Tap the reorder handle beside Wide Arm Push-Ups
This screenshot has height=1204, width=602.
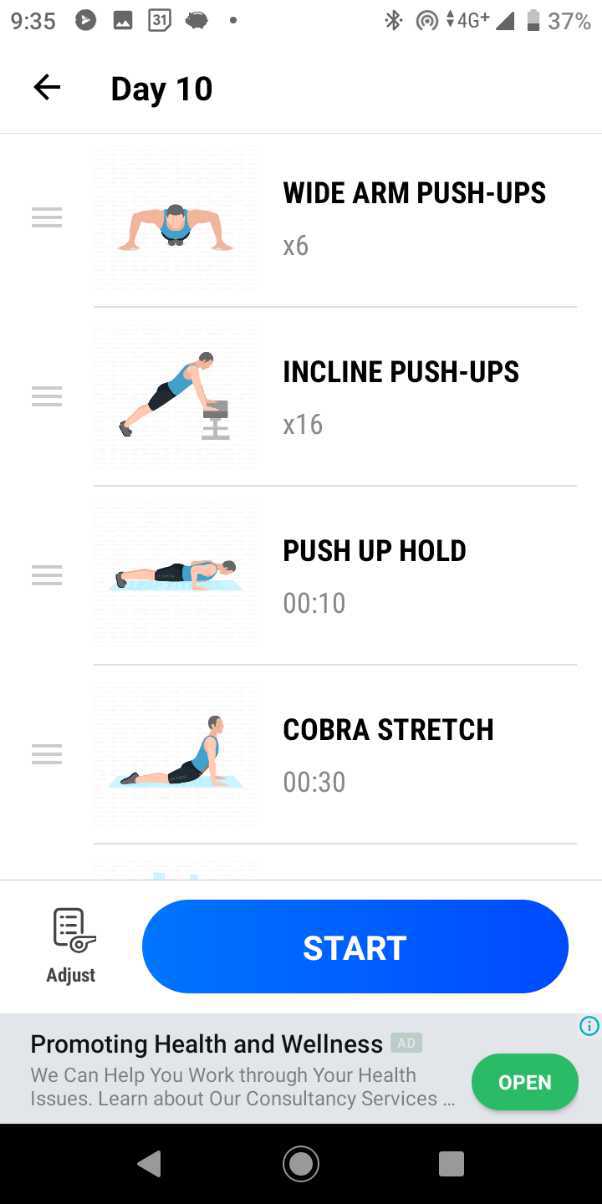coord(47,217)
